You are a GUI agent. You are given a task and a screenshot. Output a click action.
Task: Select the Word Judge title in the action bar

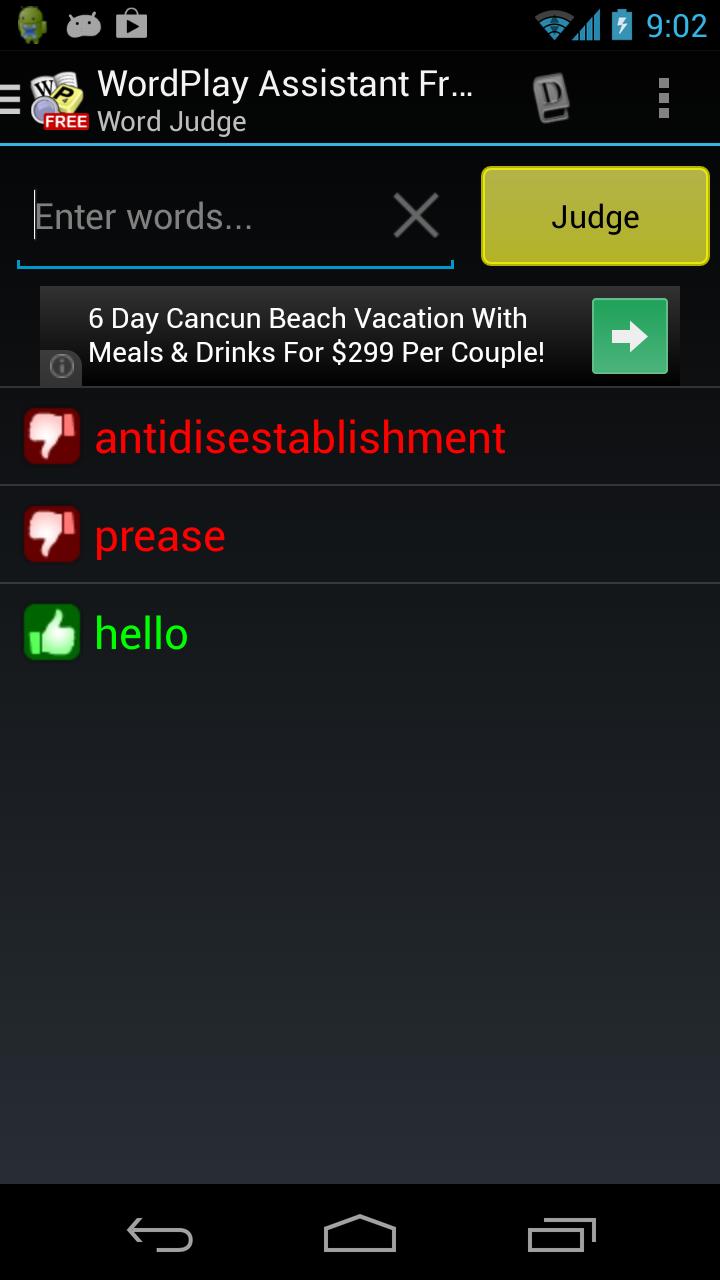coord(171,121)
